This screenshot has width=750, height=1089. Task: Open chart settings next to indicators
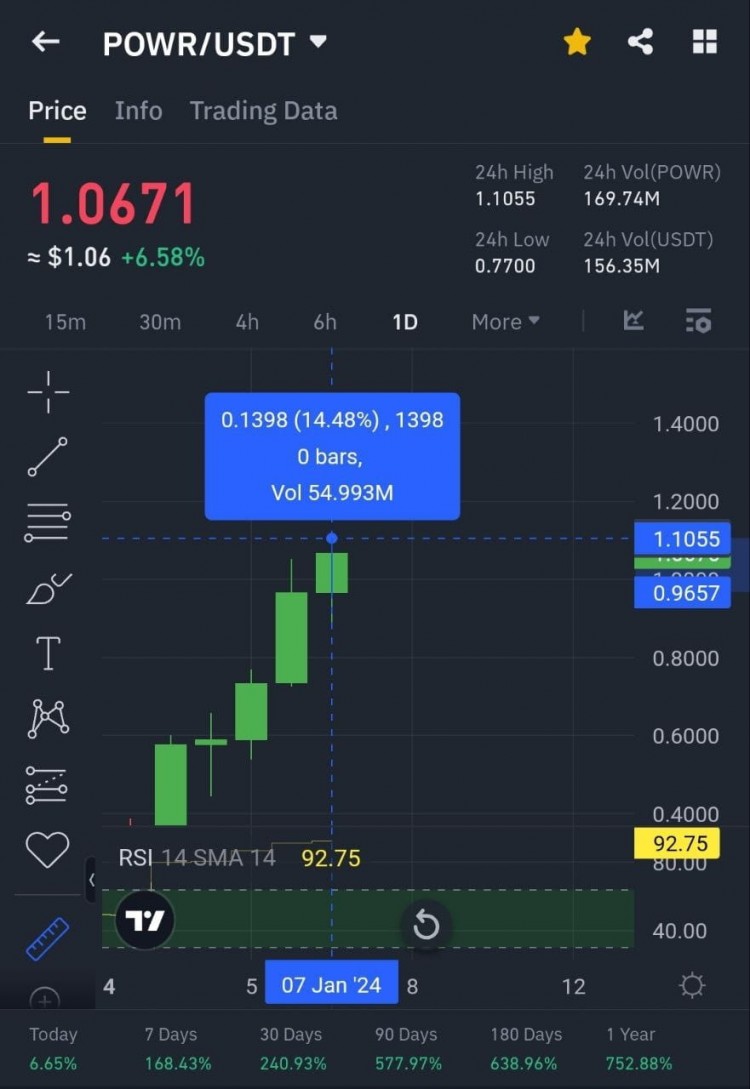698,321
